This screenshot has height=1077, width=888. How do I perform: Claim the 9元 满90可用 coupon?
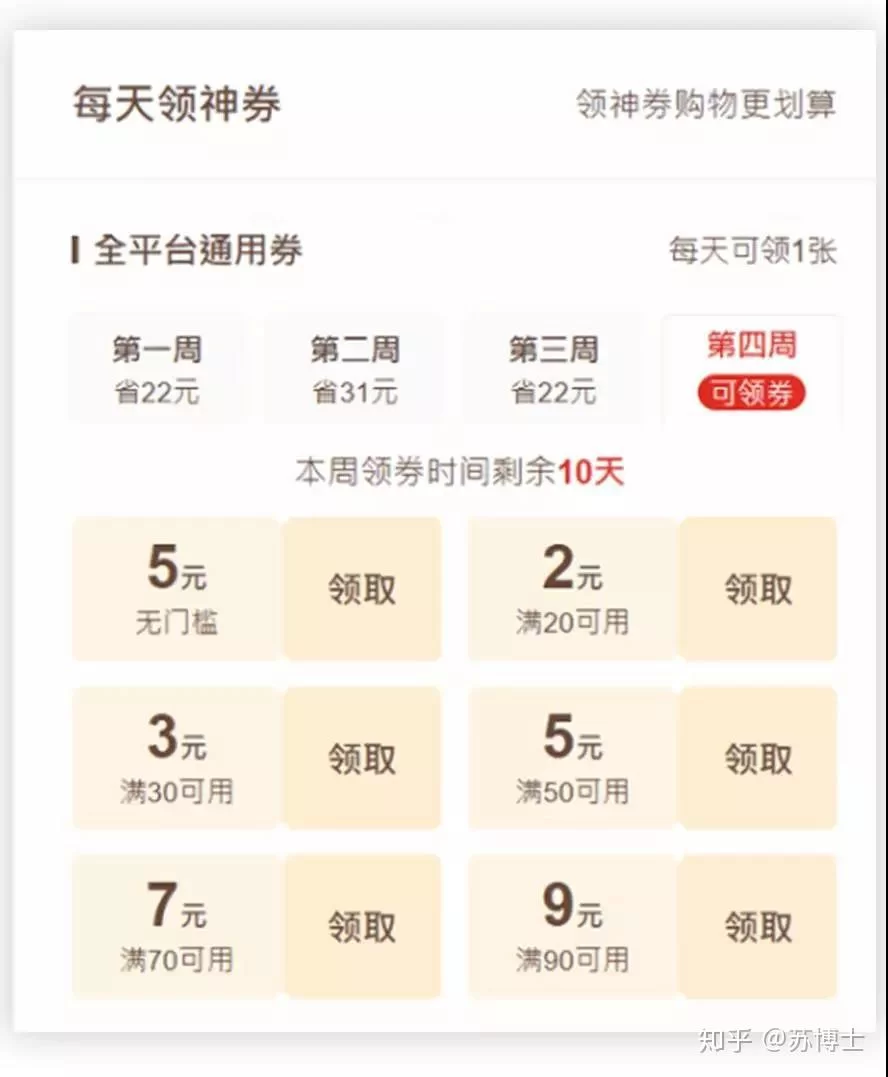pyautogui.click(x=758, y=927)
